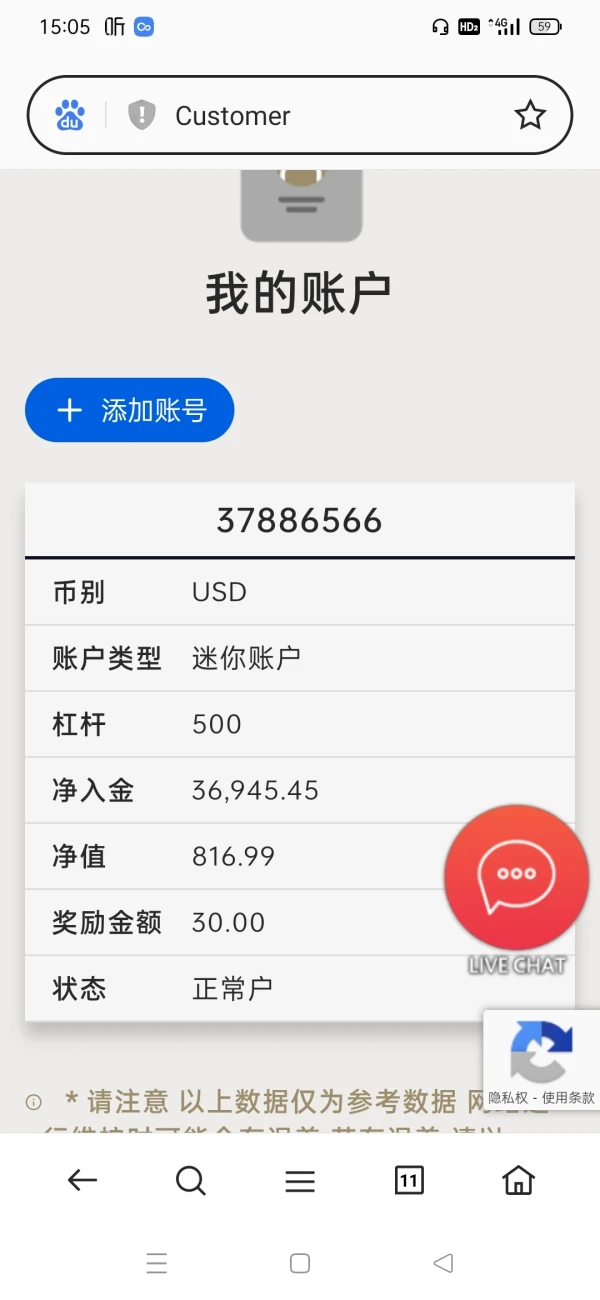This screenshot has width=600, height=1300.
Task: Go to the browser home page
Action: click(518, 1181)
